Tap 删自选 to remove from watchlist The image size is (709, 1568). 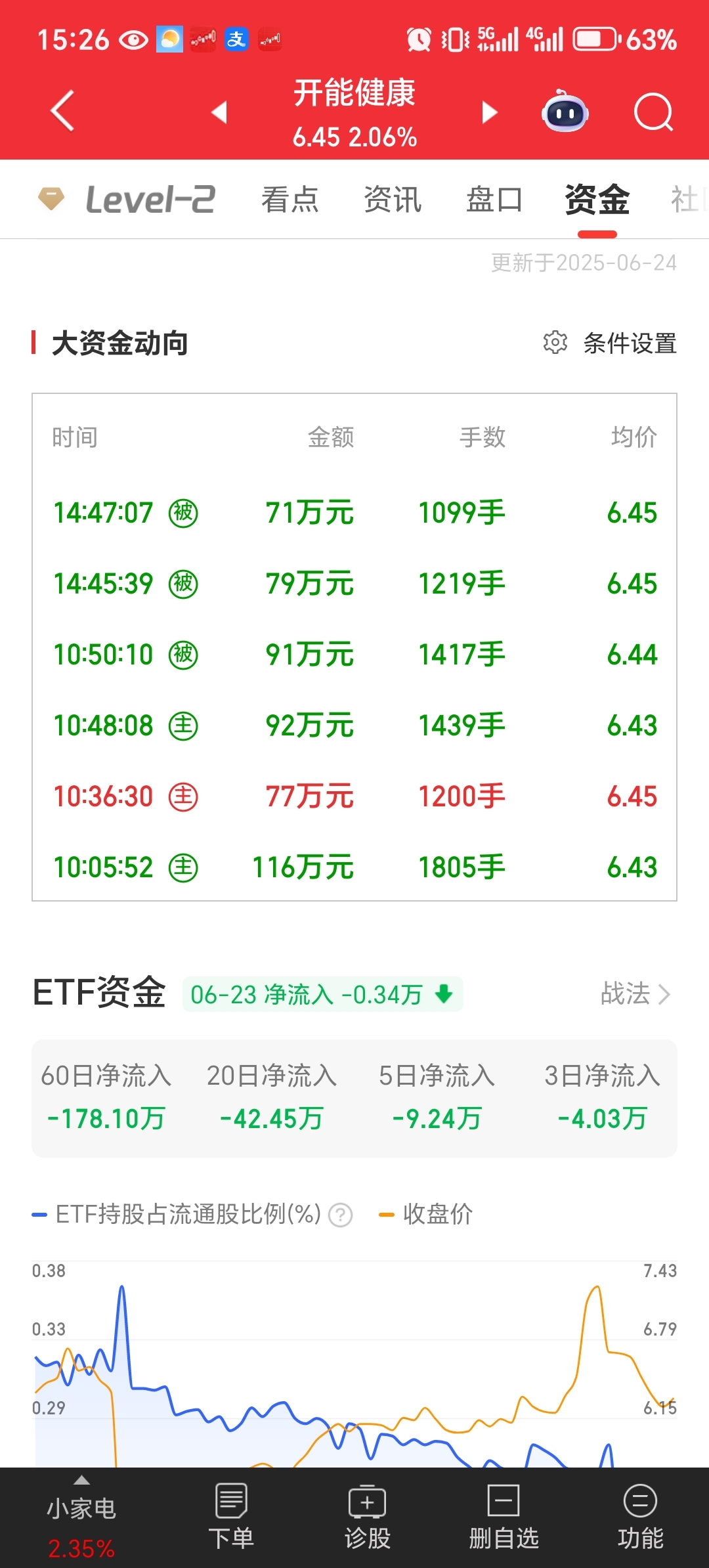(504, 1517)
